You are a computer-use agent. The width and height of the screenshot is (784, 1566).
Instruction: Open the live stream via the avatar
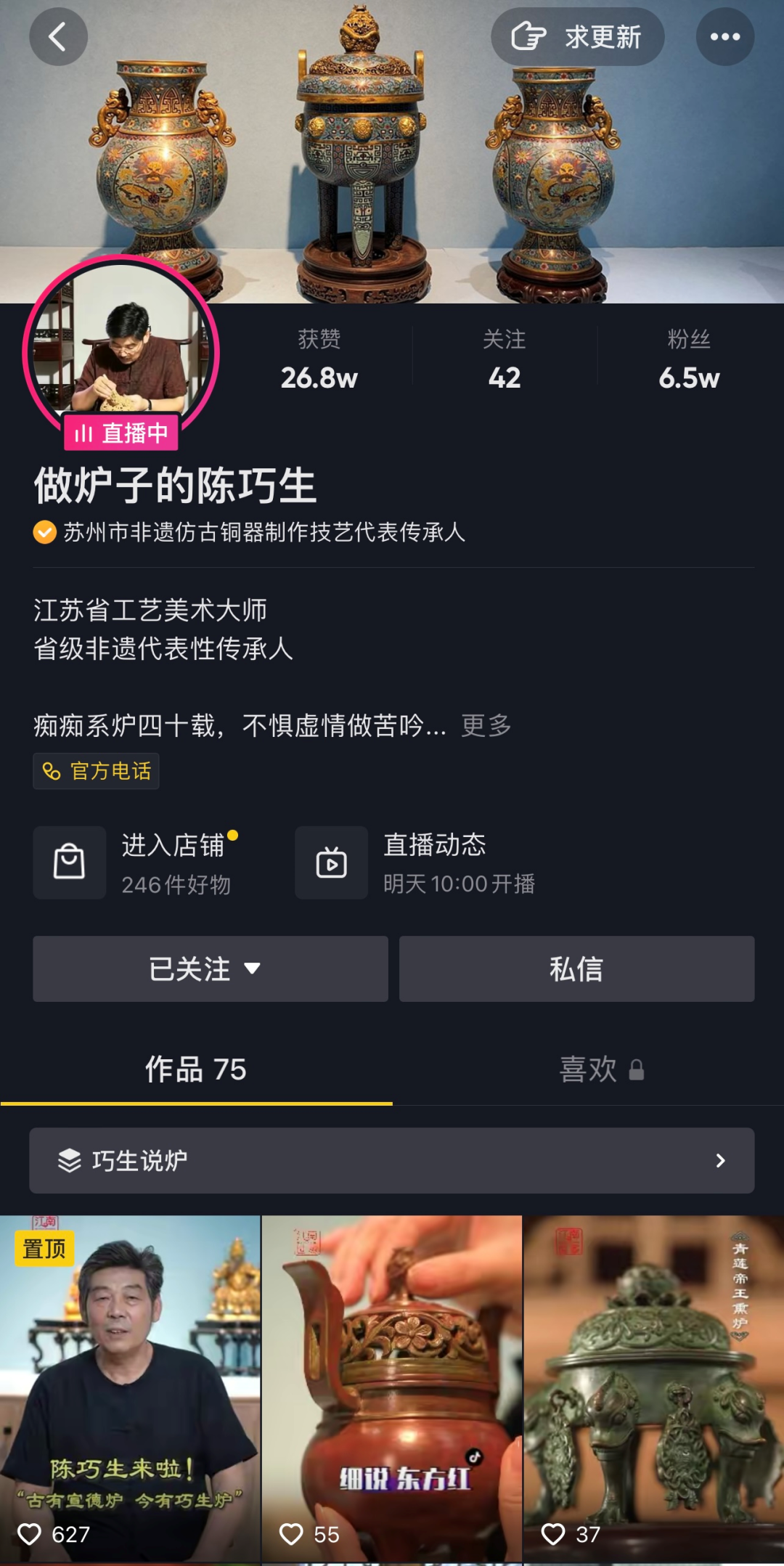121,353
